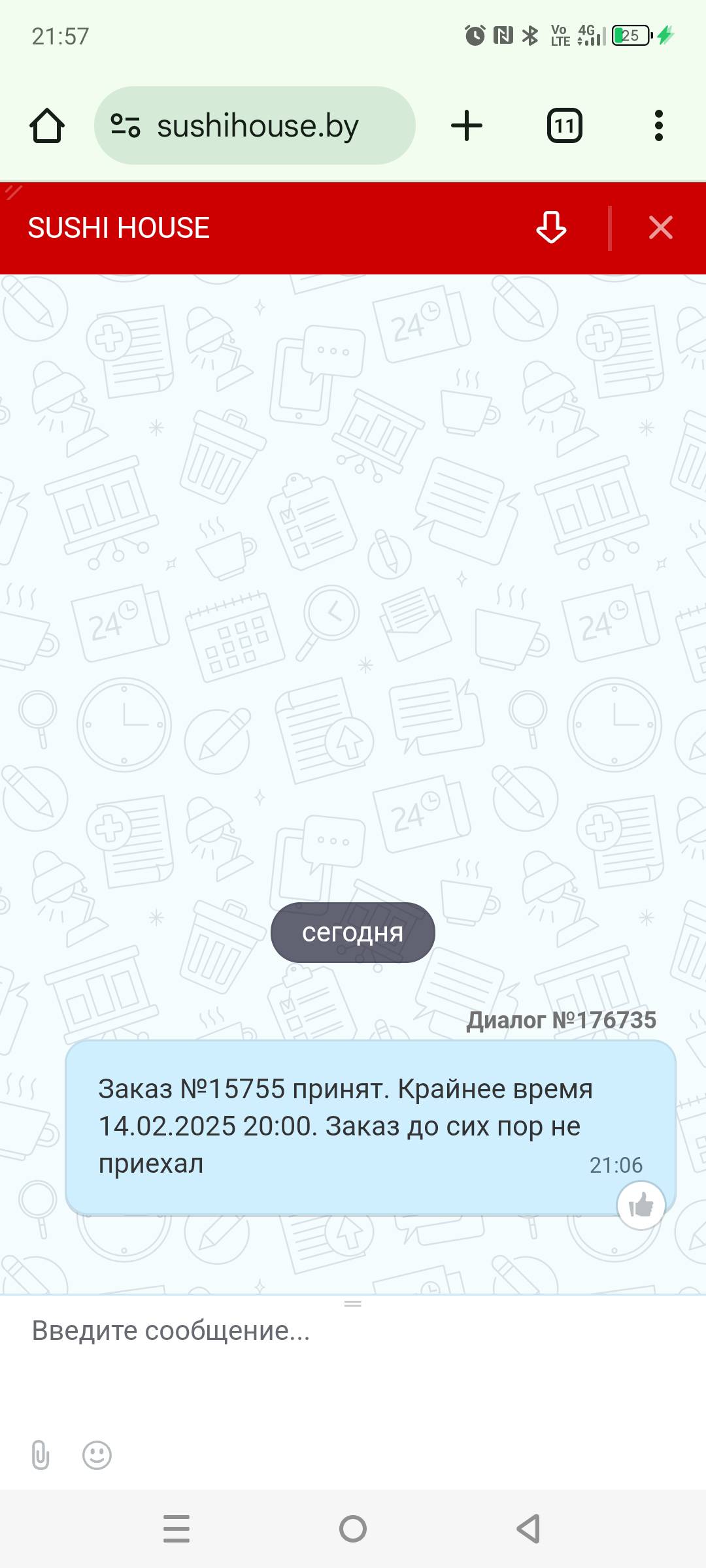Go to the browser home page

click(47, 125)
